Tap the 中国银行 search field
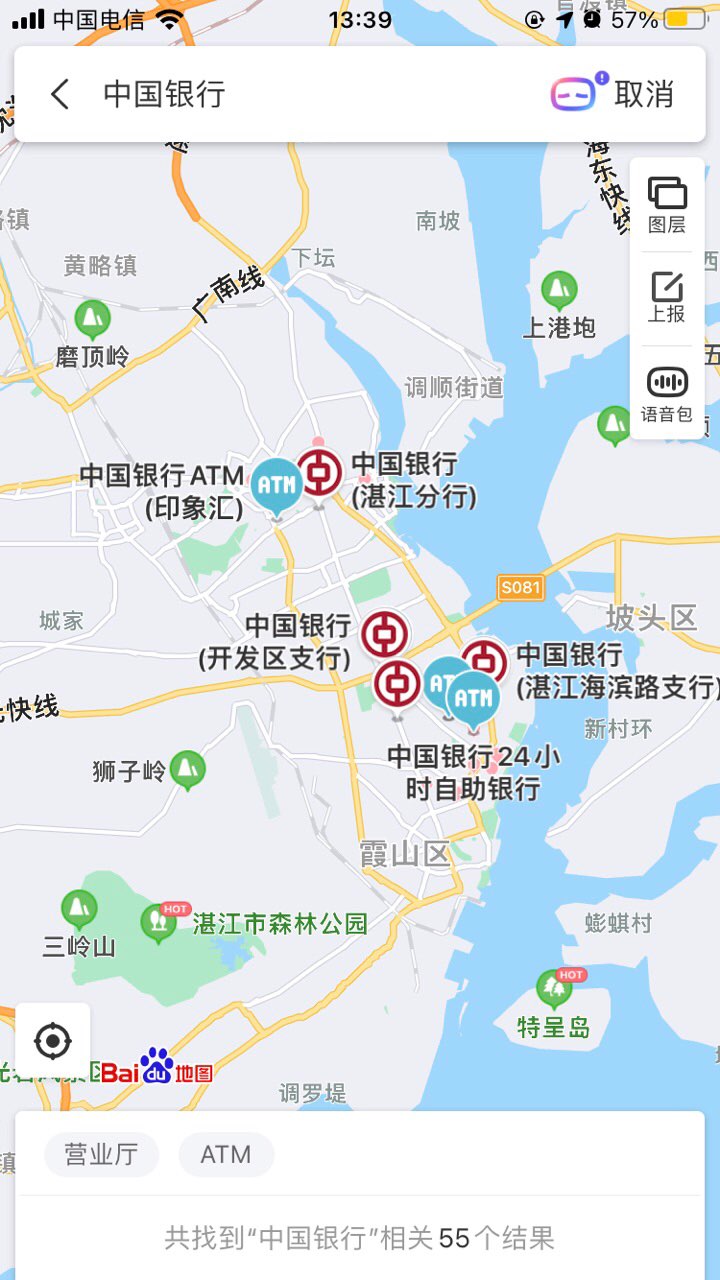This screenshot has height=1280, width=720. point(300,95)
